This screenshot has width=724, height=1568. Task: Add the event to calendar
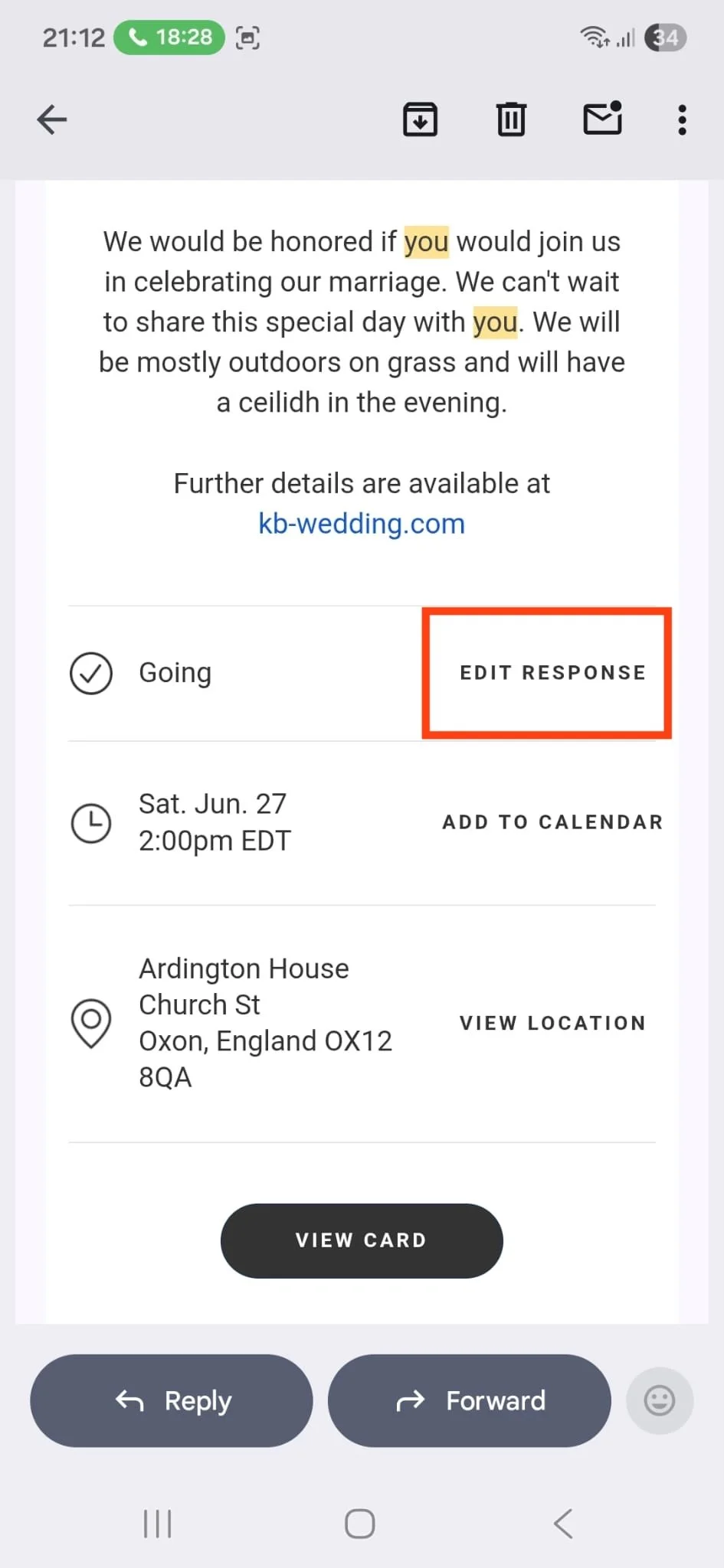pyautogui.click(x=552, y=822)
